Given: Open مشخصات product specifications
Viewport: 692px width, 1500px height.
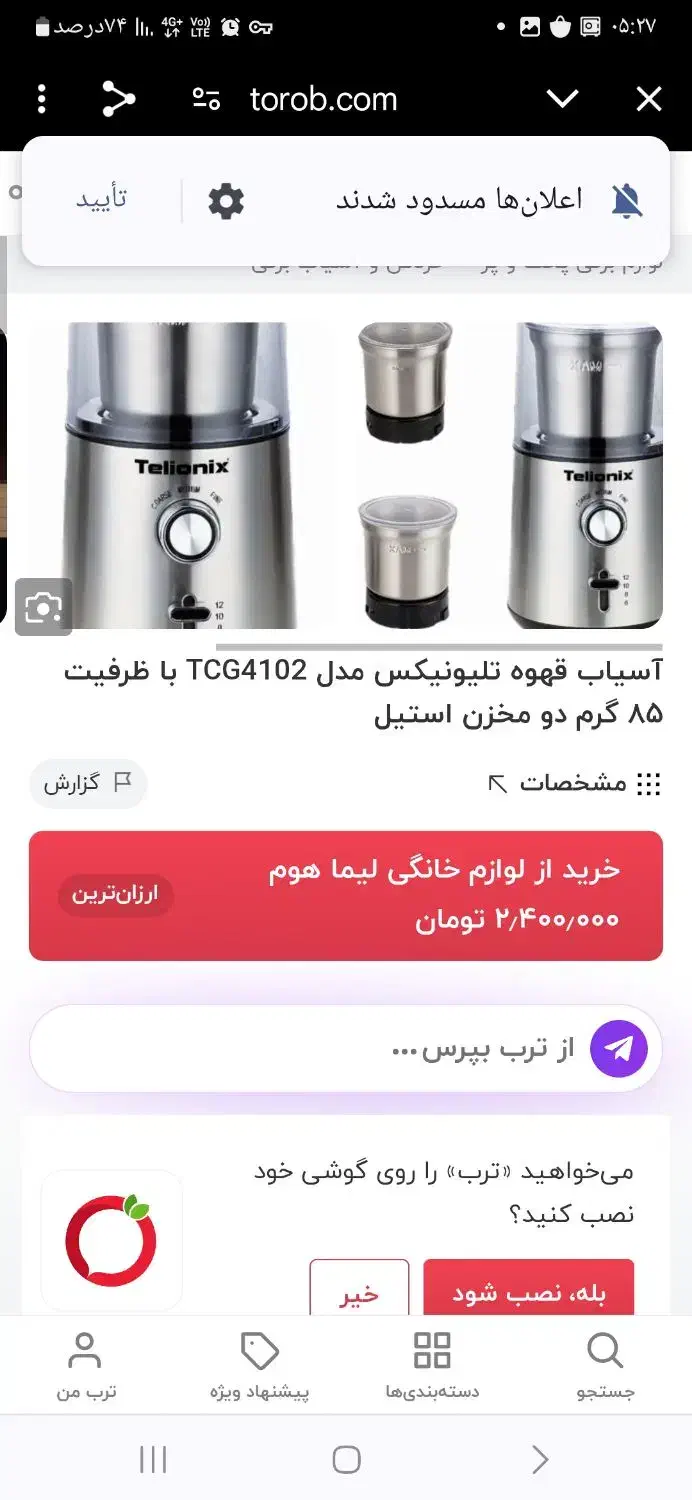Looking at the screenshot, I should tap(575, 783).
